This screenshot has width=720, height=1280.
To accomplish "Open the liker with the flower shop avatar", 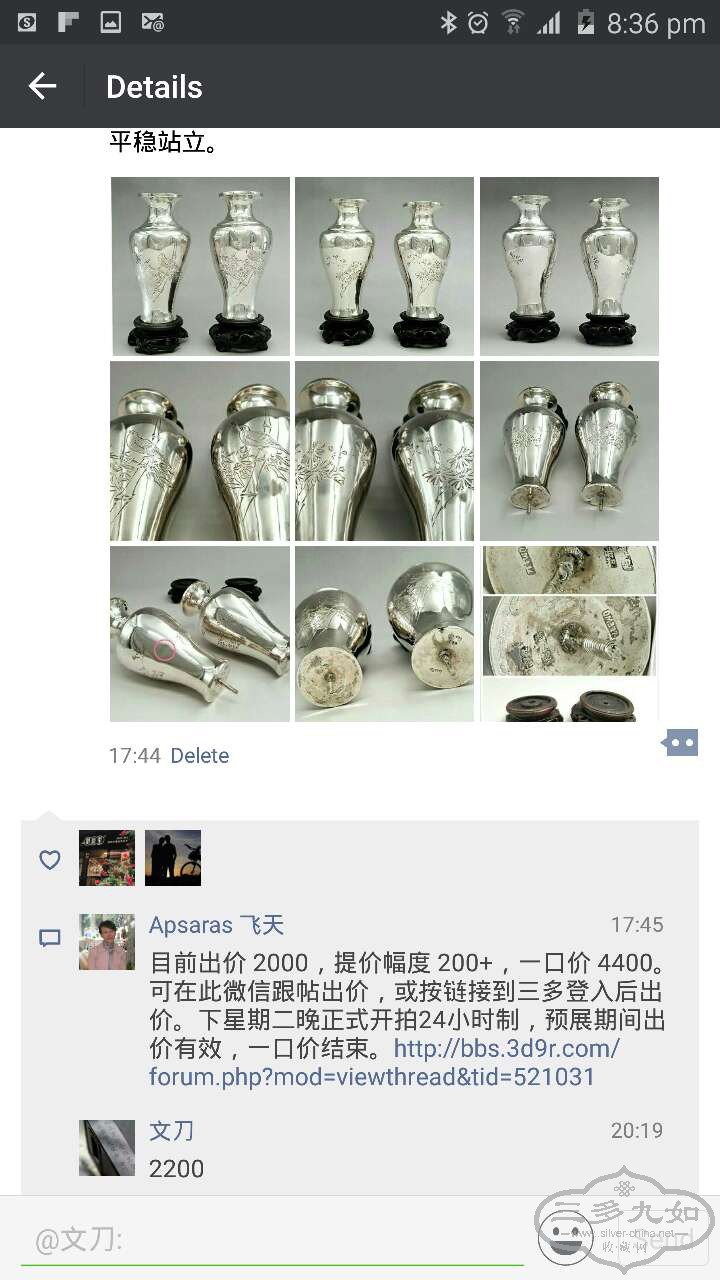I will click(107, 858).
